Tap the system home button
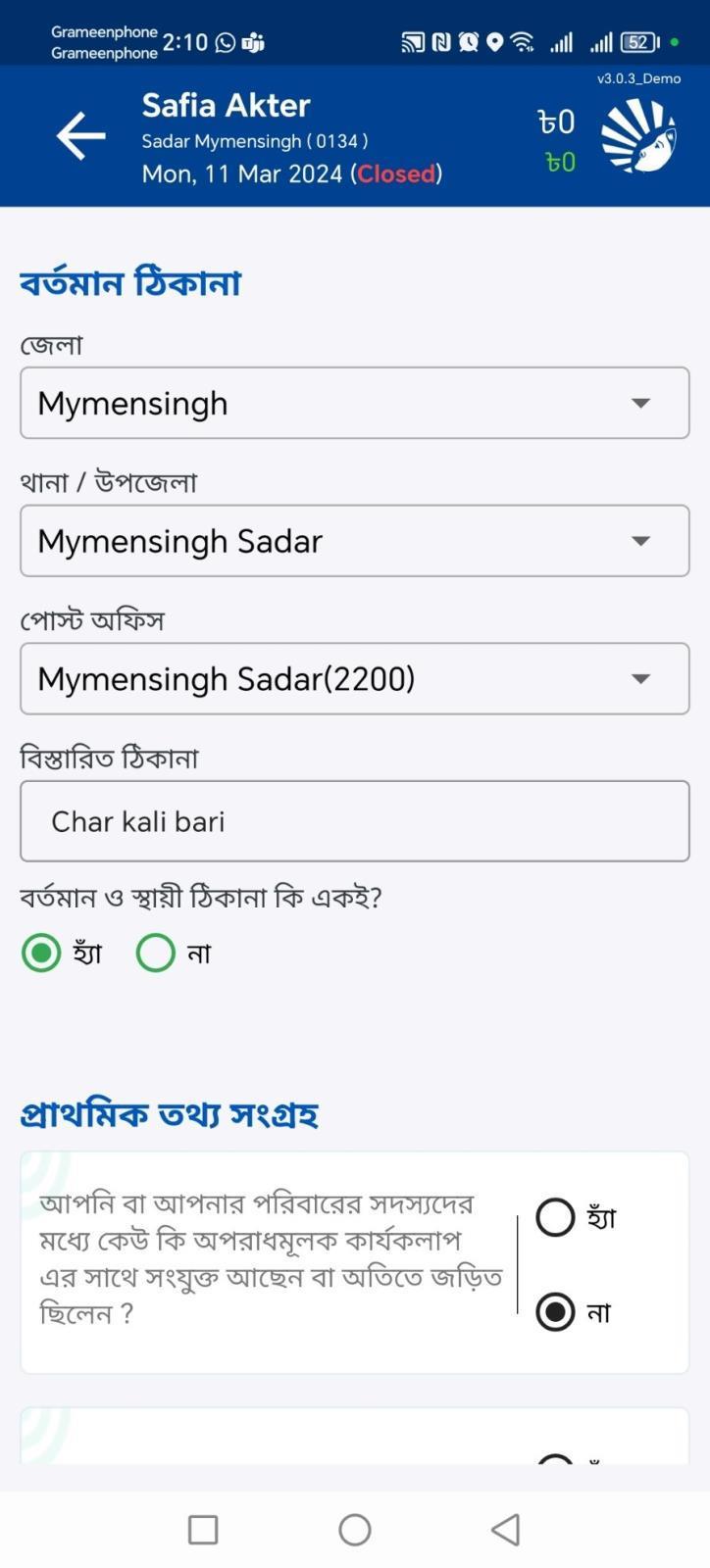This screenshot has width=710, height=1568. point(355,1530)
